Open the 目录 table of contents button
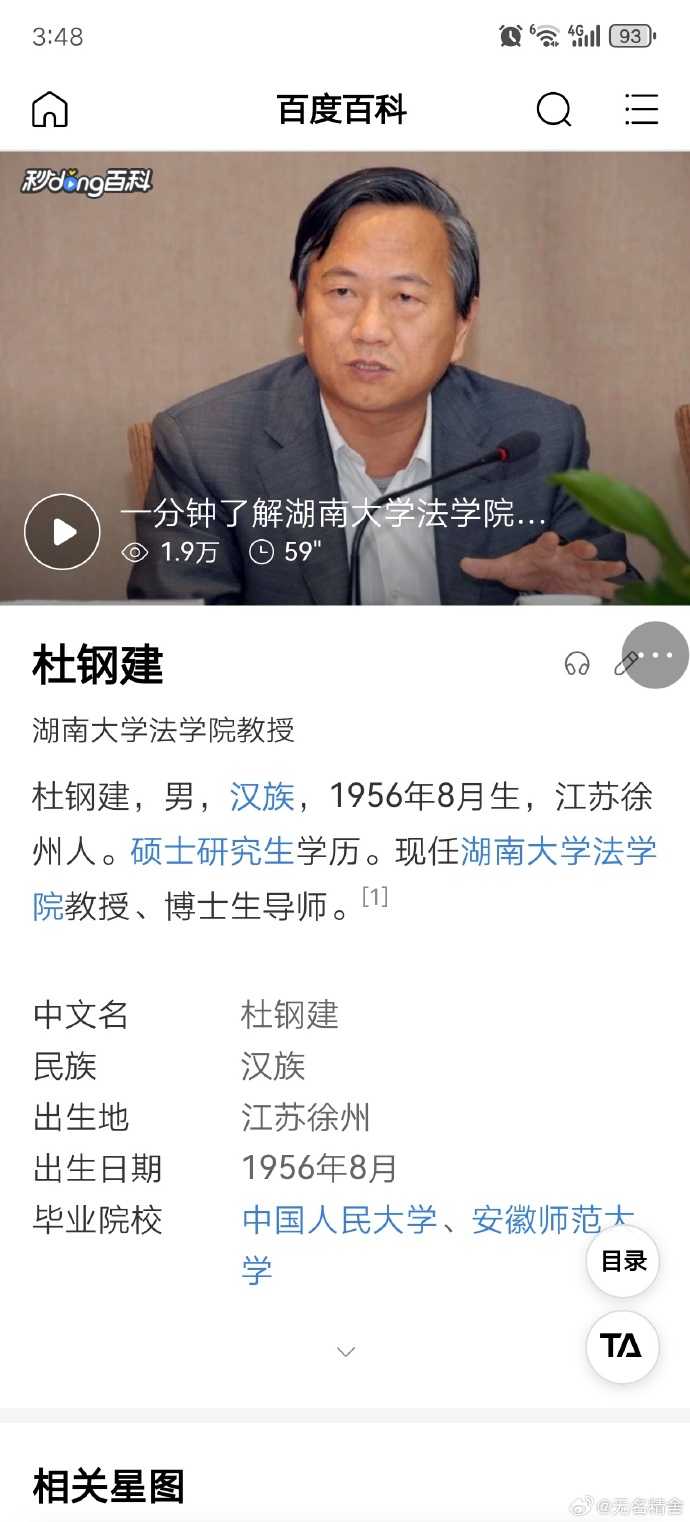The height and width of the screenshot is (1522, 690). (623, 1261)
